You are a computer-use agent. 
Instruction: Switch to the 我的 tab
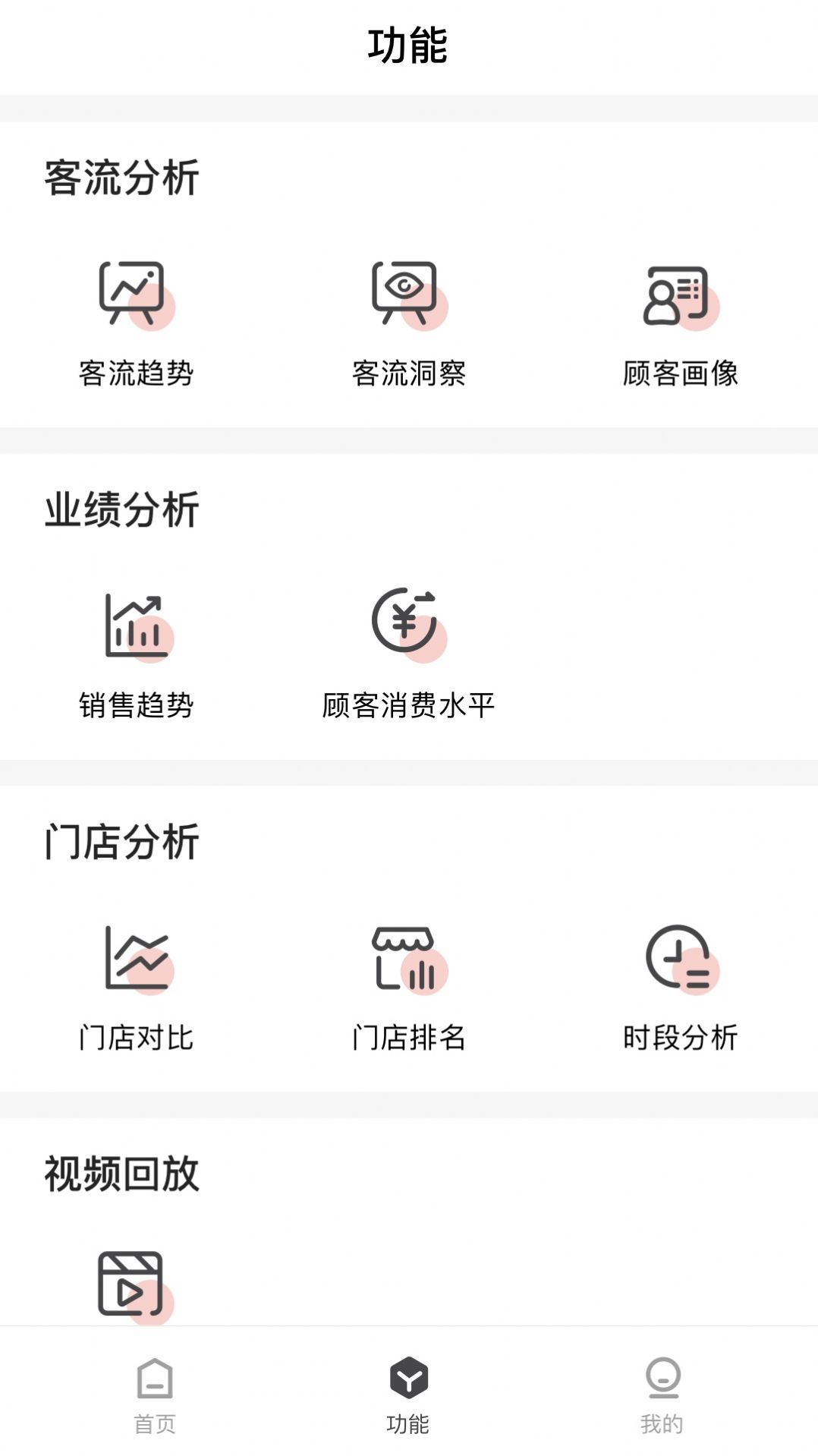coord(663,1420)
